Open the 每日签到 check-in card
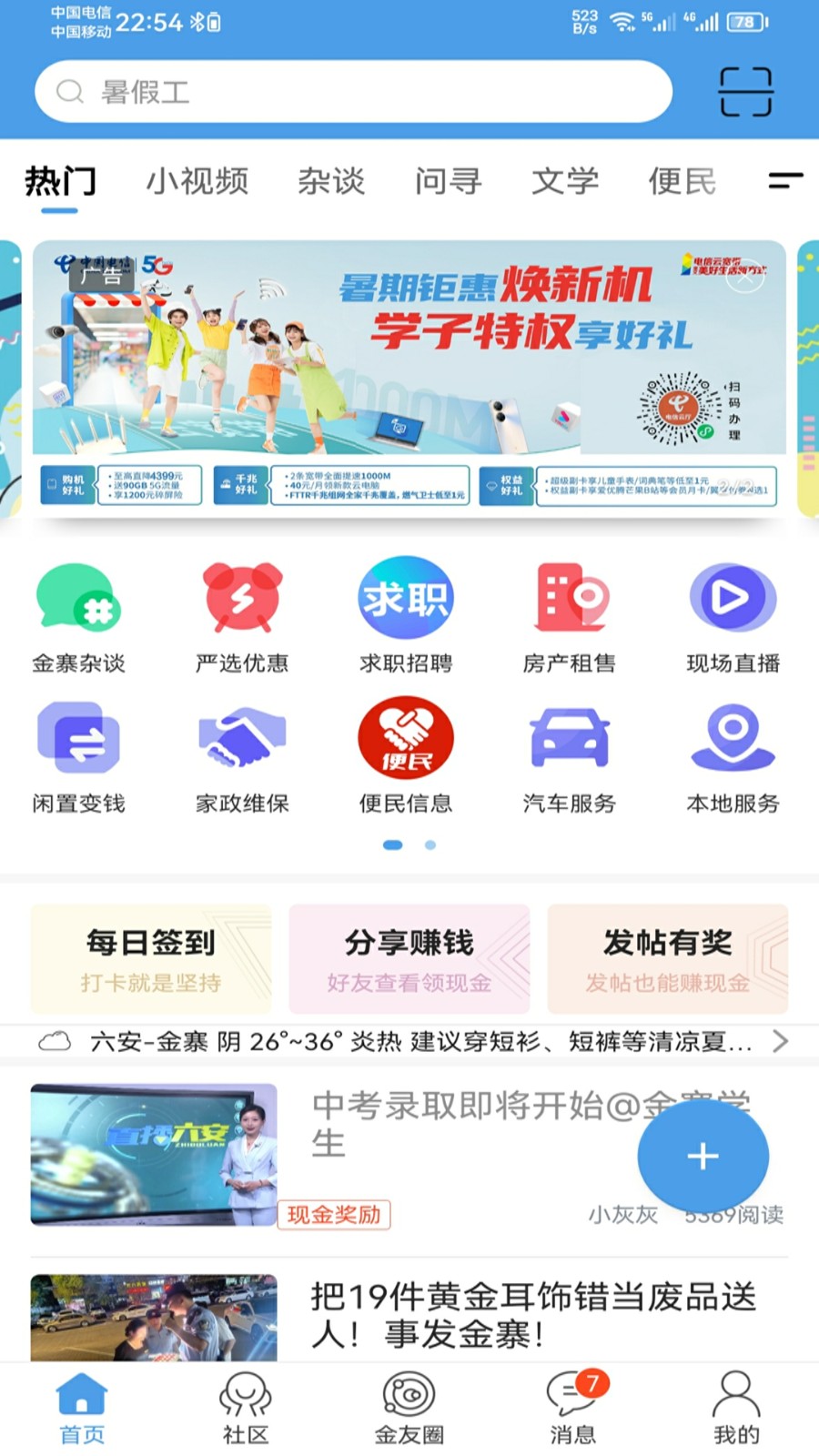Viewport: 819px width, 1456px height. coord(151,959)
